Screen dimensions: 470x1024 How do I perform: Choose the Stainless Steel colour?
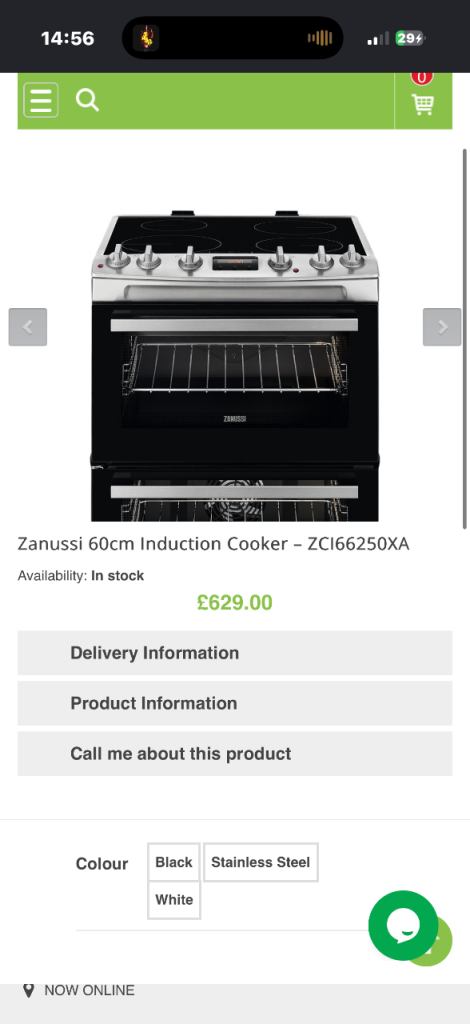click(x=260, y=862)
